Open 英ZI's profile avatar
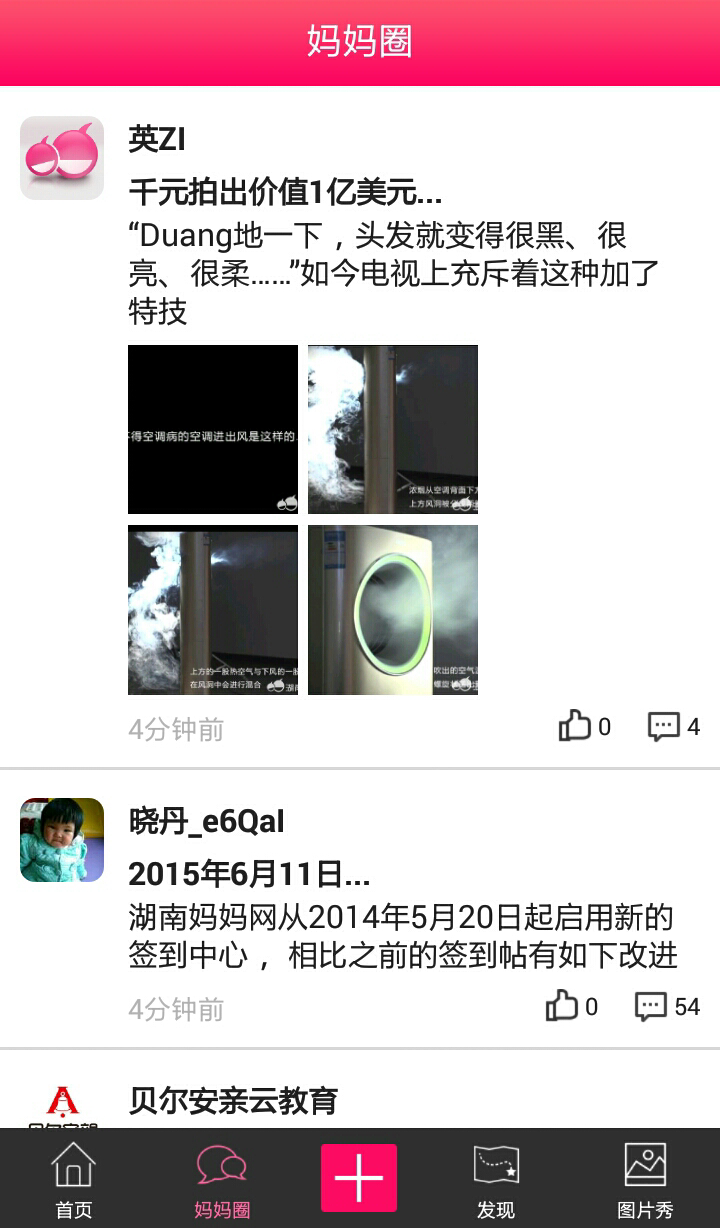The image size is (720, 1228). point(62,158)
